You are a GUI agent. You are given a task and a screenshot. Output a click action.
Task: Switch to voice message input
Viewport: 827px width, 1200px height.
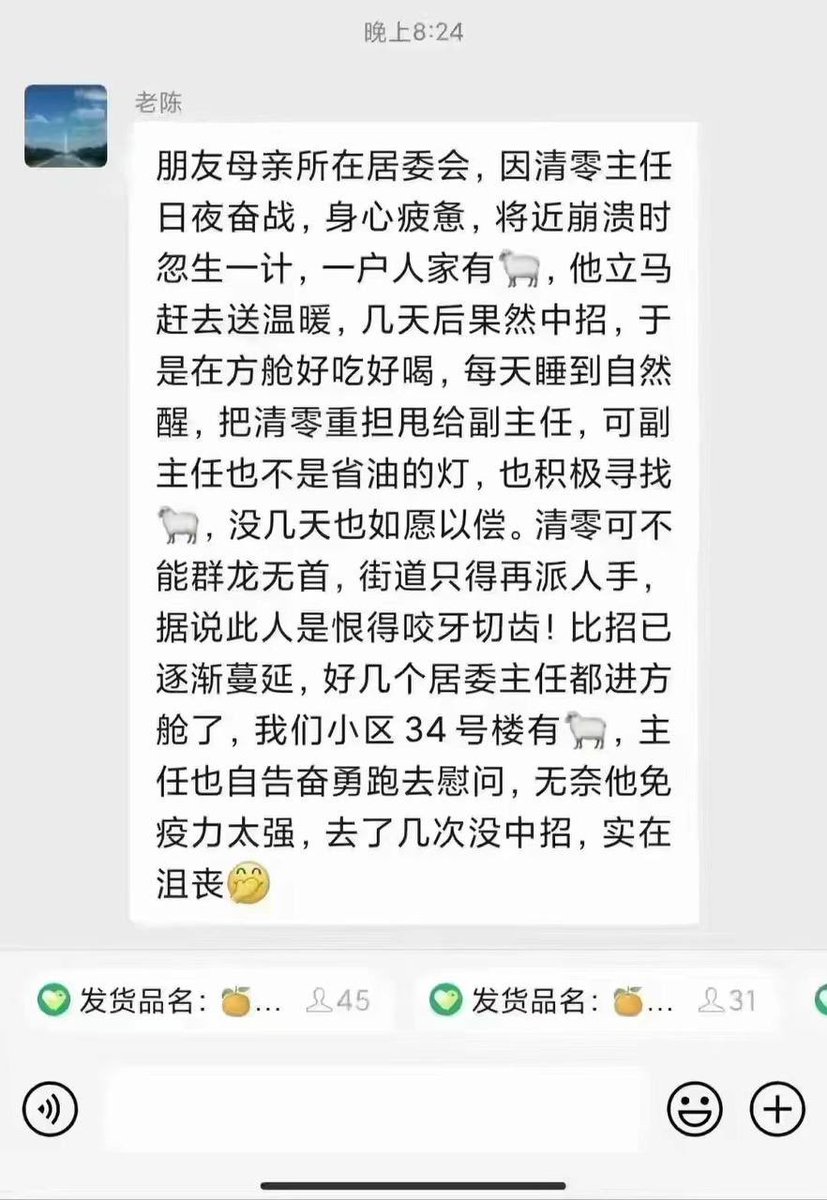pyautogui.click(x=50, y=1108)
